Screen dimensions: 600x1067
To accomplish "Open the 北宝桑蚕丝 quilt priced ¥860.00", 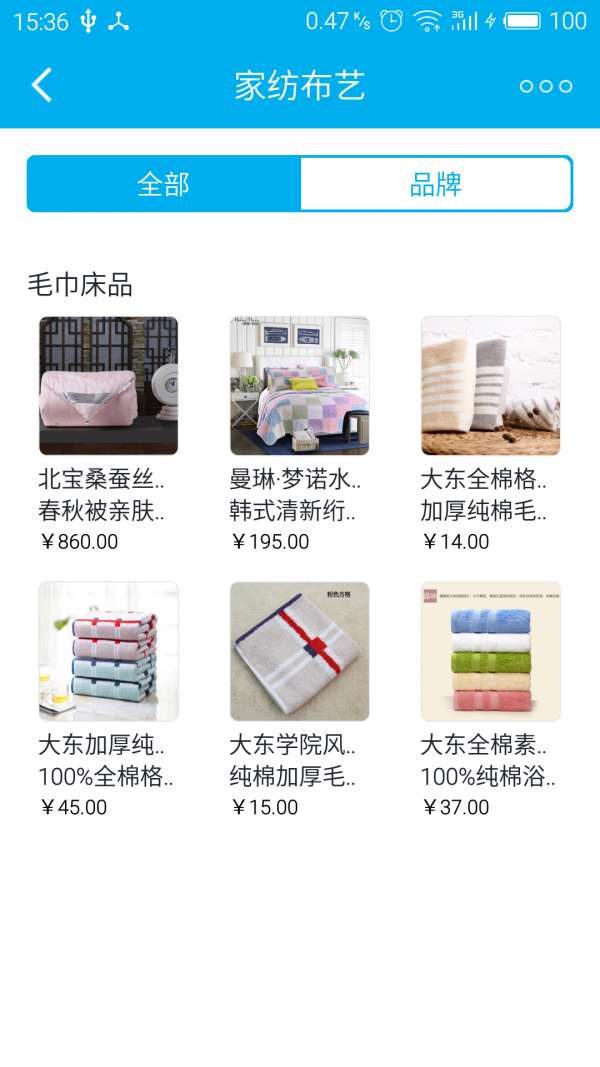I will (108, 386).
